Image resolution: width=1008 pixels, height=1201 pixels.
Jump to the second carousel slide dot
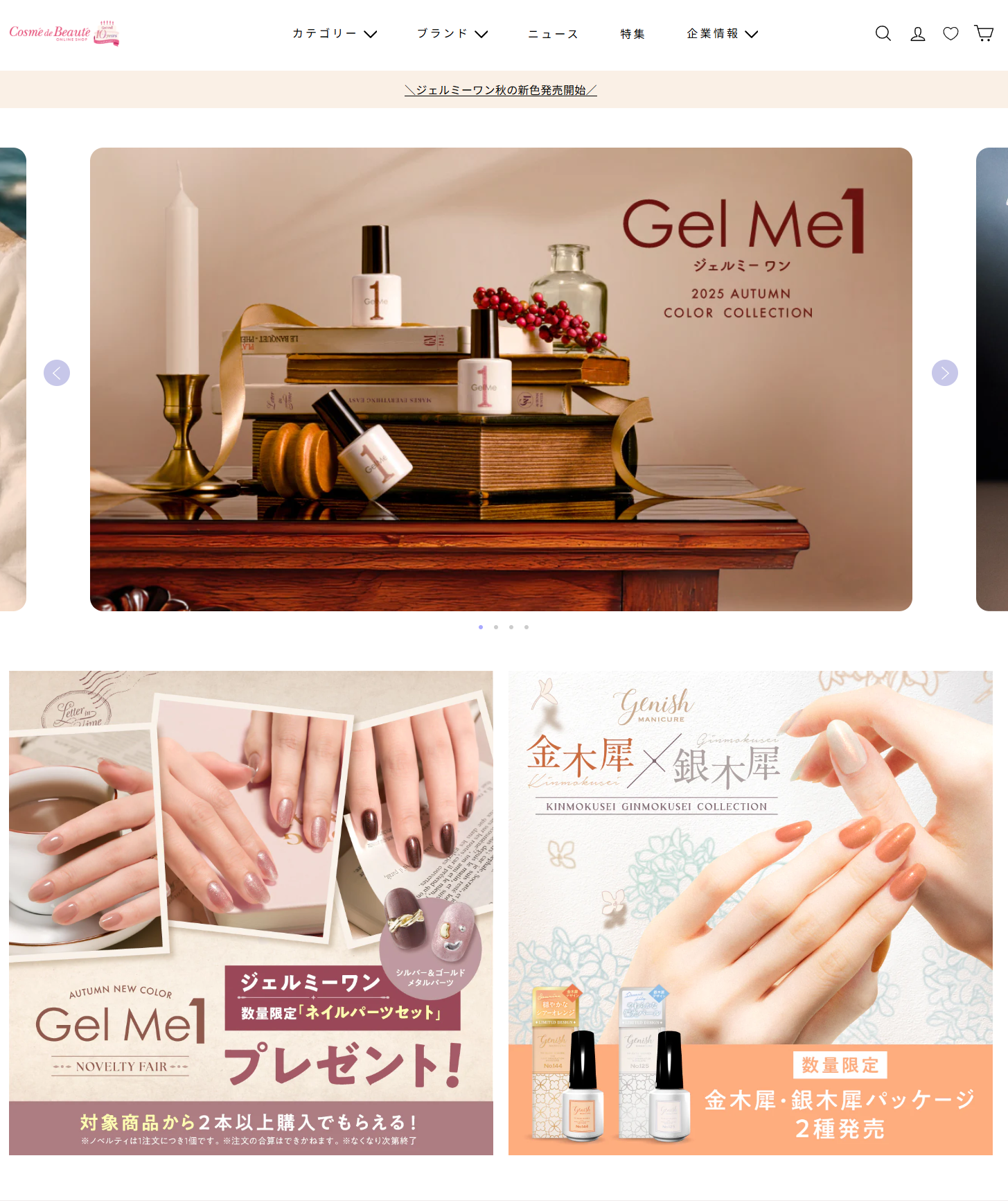point(496,627)
